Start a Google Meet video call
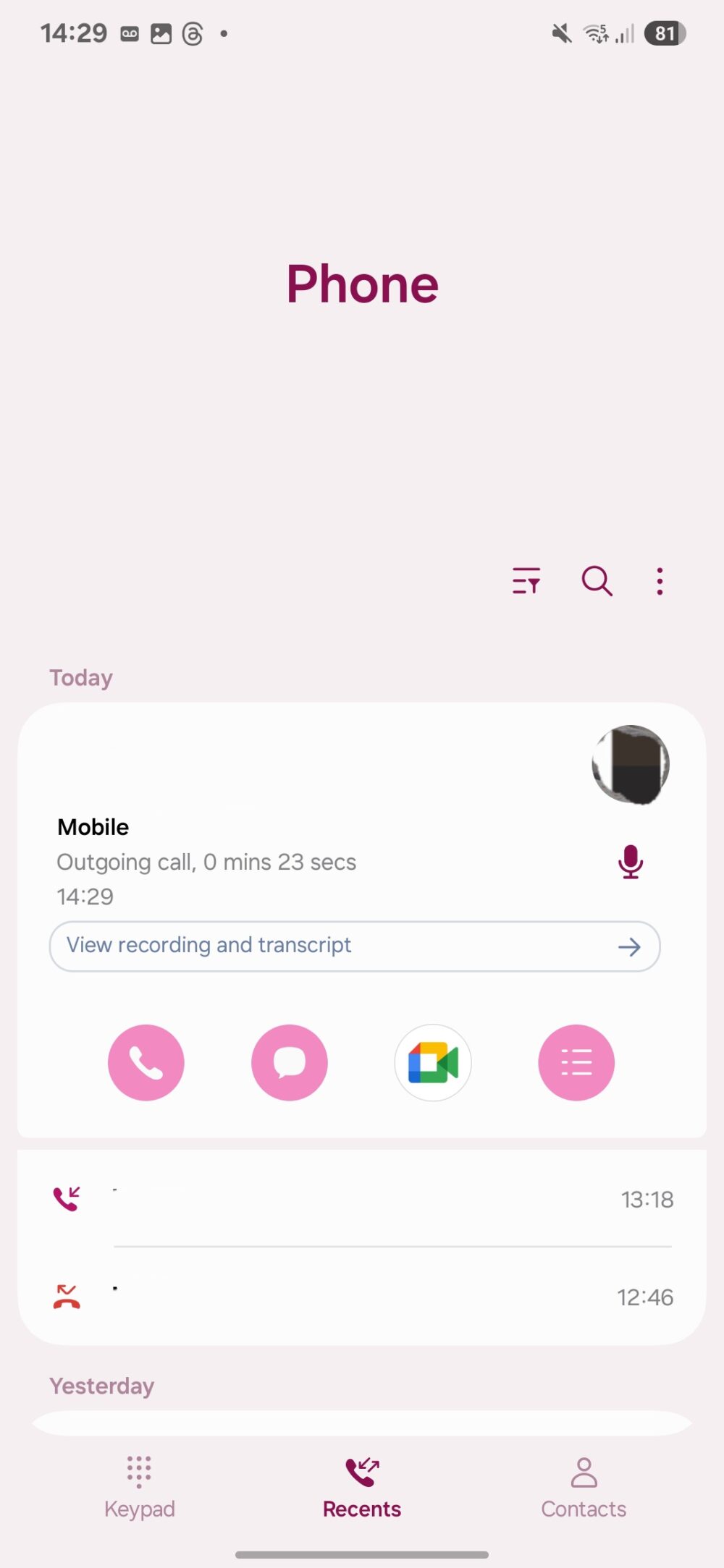 point(432,1062)
